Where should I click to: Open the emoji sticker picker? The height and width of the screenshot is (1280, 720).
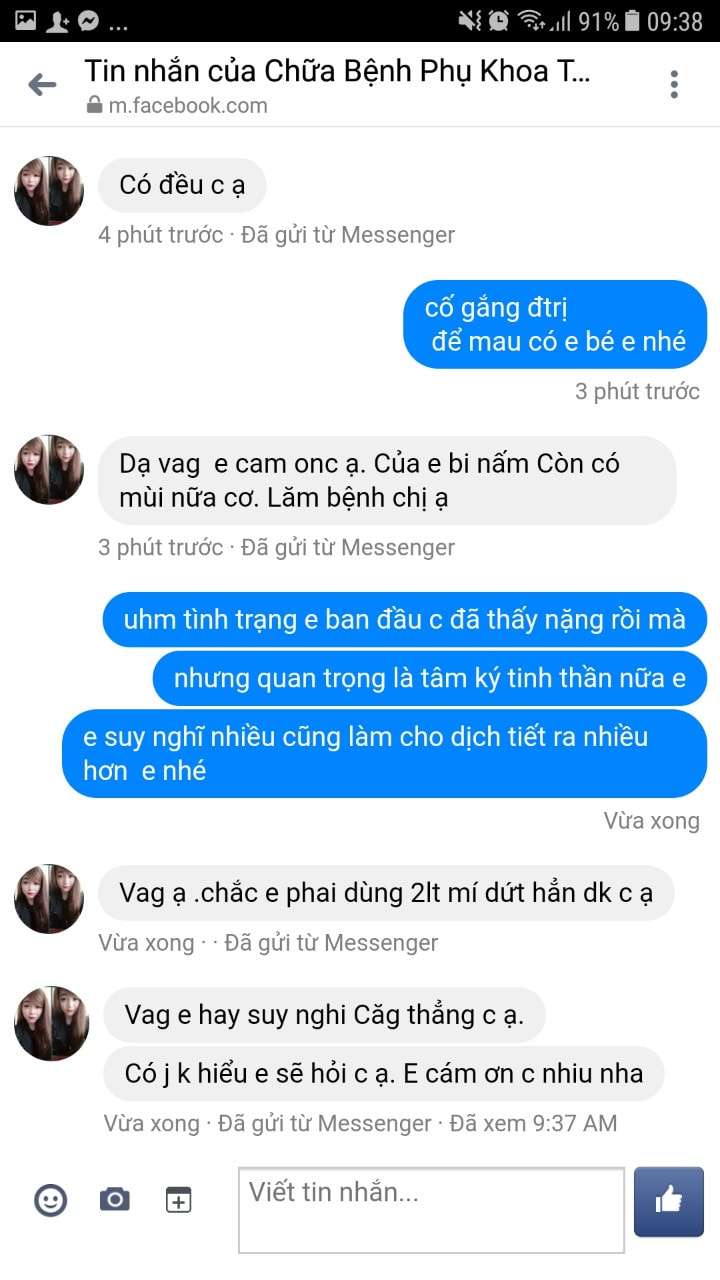pyautogui.click(x=50, y=1199)
